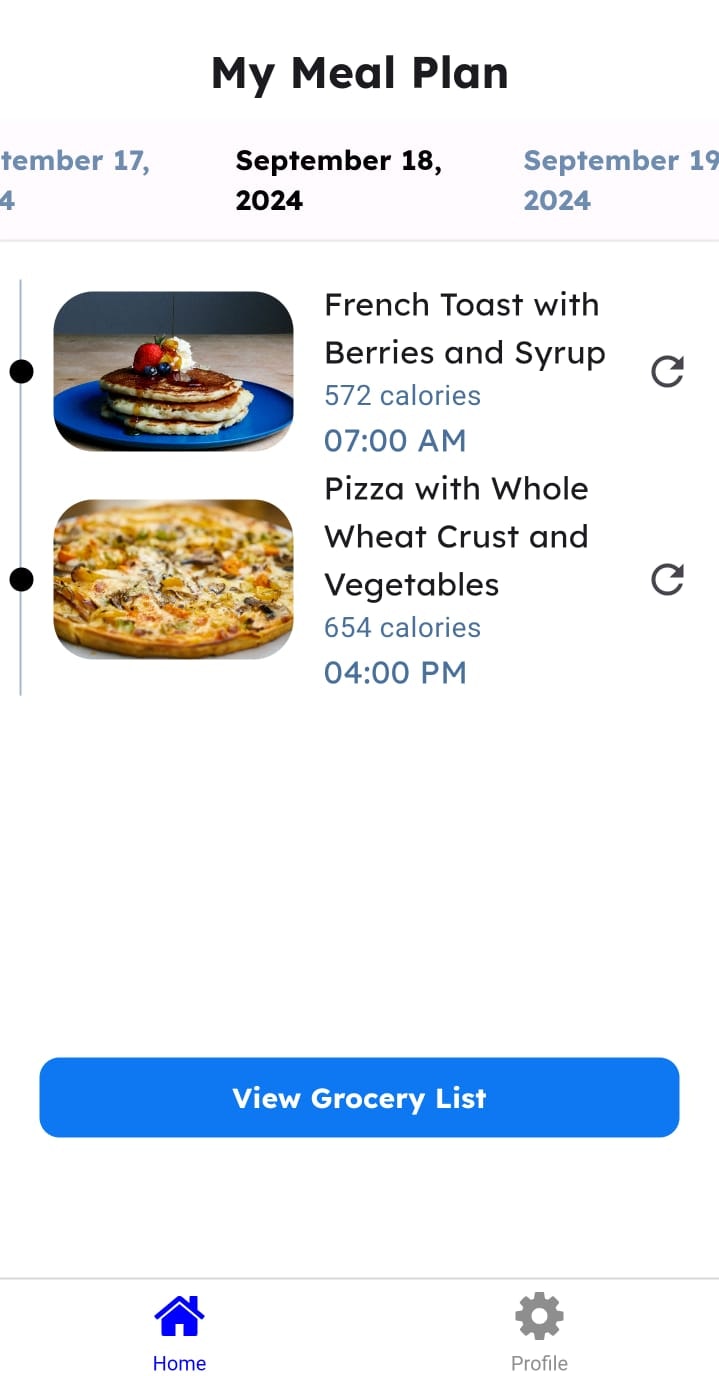Open the Pizza meal photo

[x=173, y=579]
